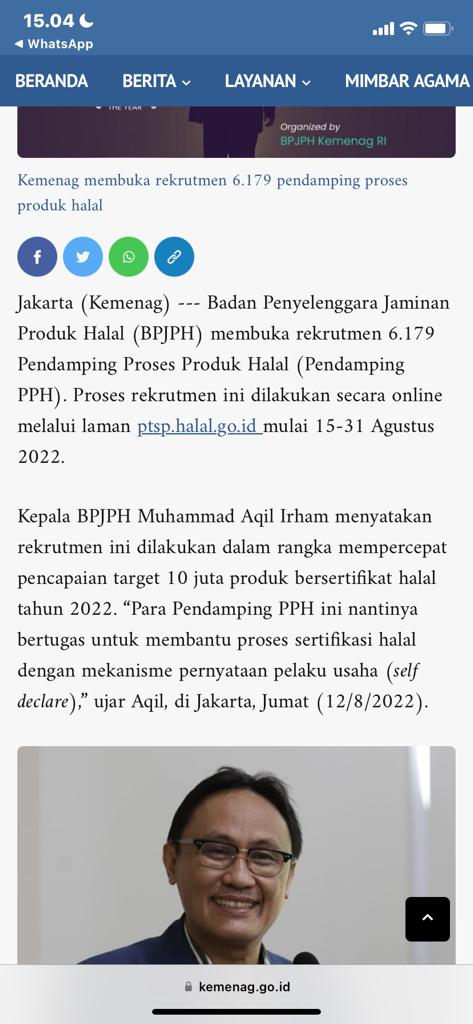Tap the scroll-to-top arrow button
The height and width of the screenshot is (1024, 473).
coord(427,919)
